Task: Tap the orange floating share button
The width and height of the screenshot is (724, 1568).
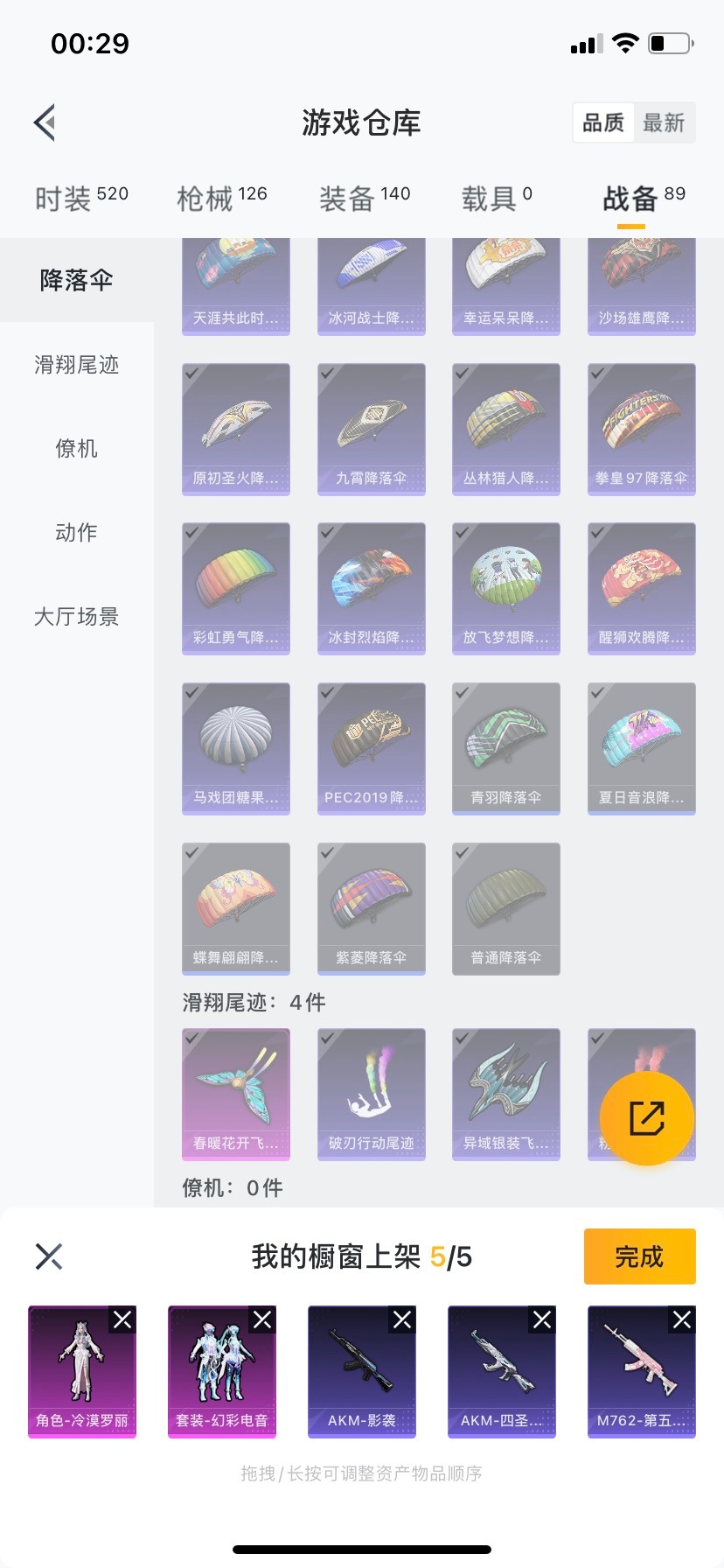Action: [x=646, y=1117]
